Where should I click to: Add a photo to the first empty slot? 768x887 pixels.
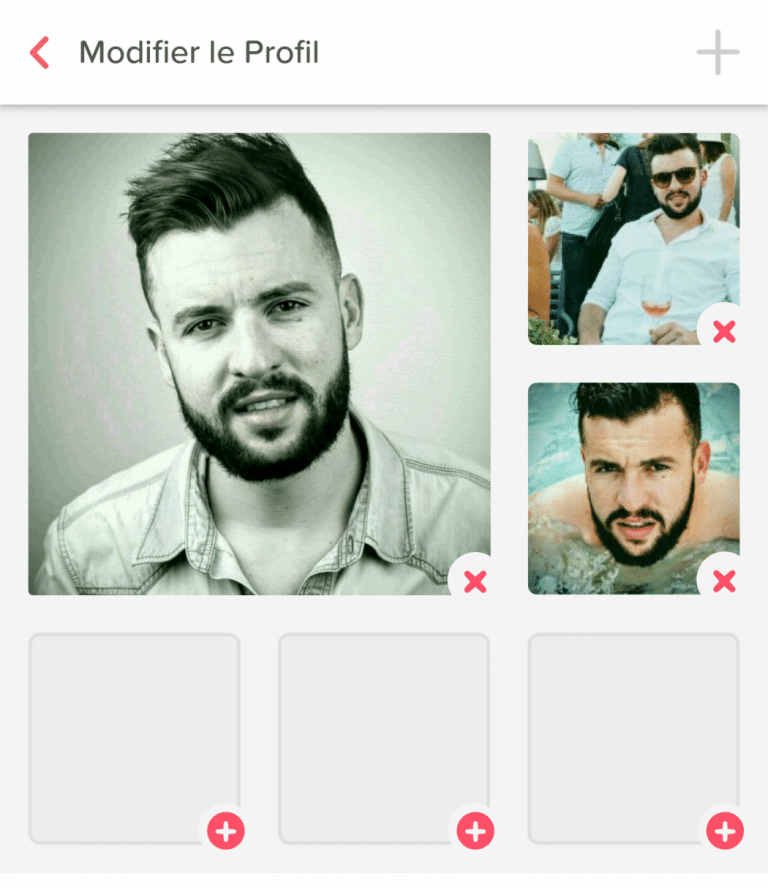(x=225, y=830)
